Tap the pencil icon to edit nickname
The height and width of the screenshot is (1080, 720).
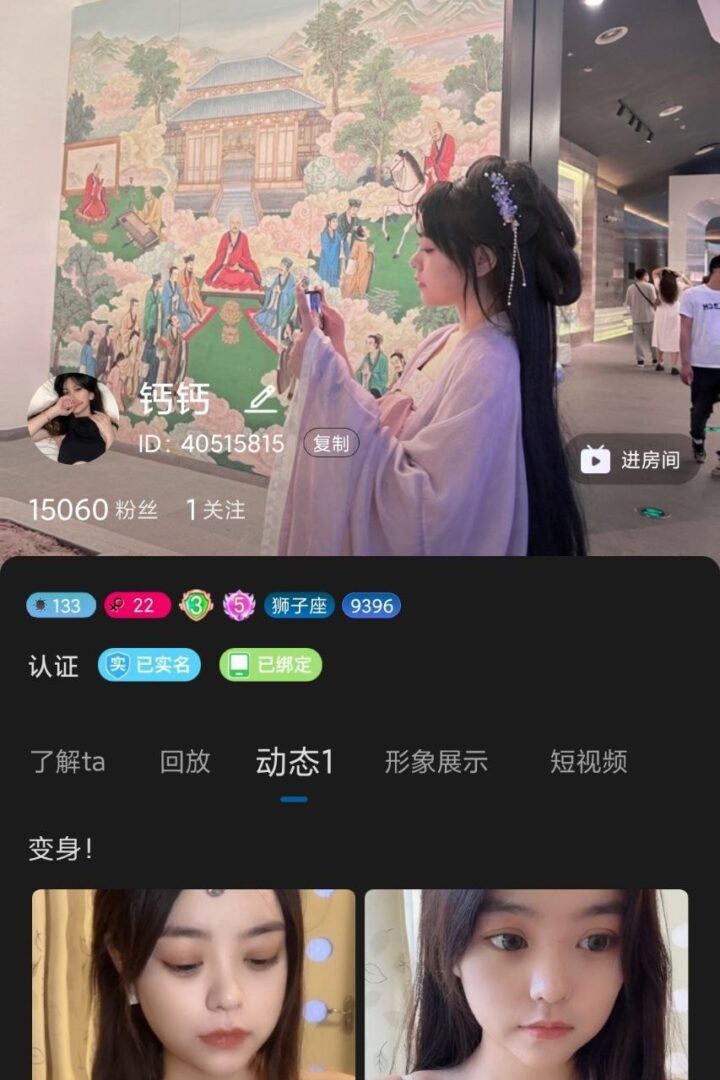click(262, 400)
